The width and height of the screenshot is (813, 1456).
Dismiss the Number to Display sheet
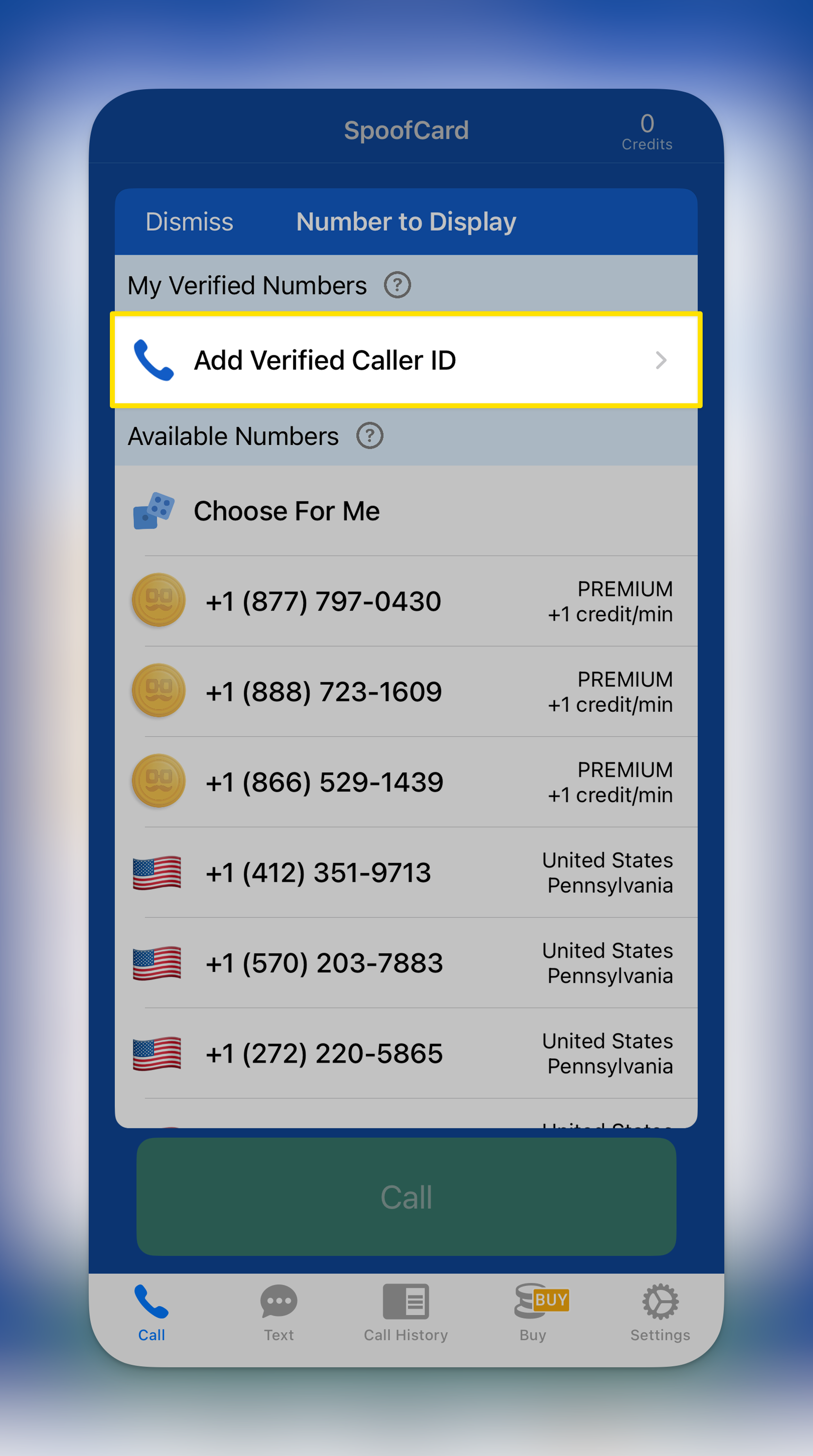(x=189, y=222)
